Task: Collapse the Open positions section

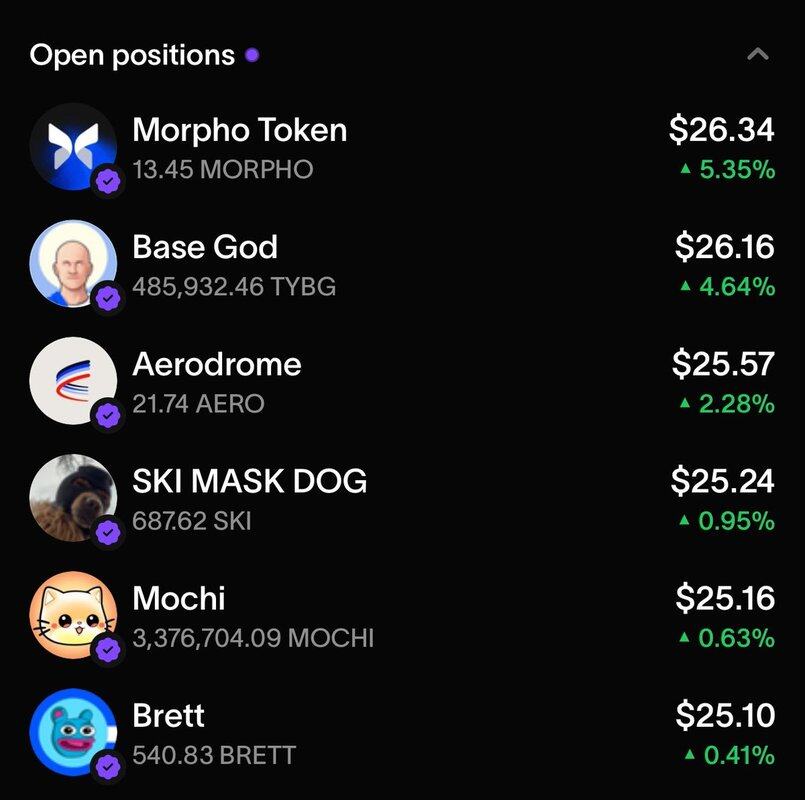Action: click(x=758, y=54)
